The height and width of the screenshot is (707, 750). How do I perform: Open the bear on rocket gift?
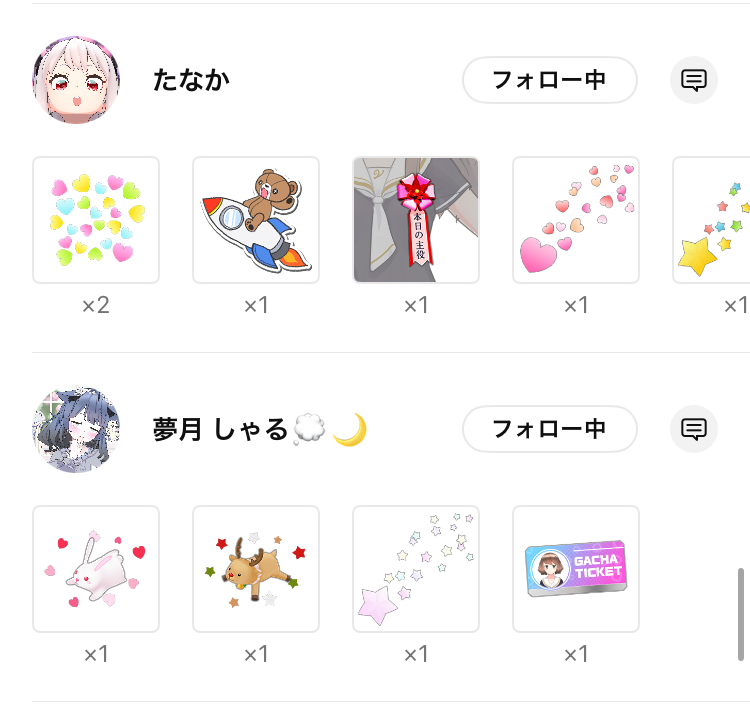[x=256, y=220]
